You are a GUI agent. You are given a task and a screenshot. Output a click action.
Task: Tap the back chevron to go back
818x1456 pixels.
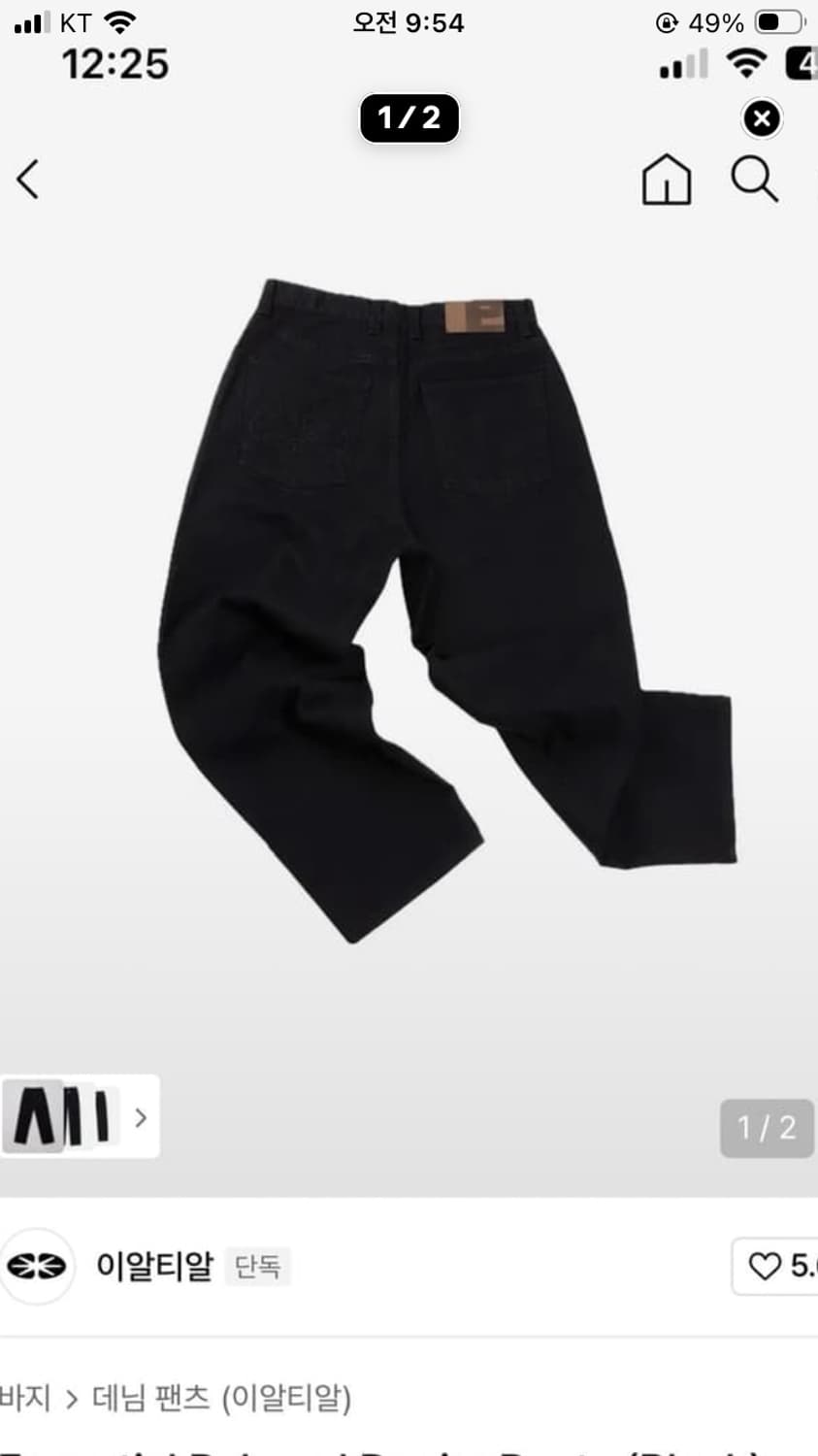coord(27,180)
